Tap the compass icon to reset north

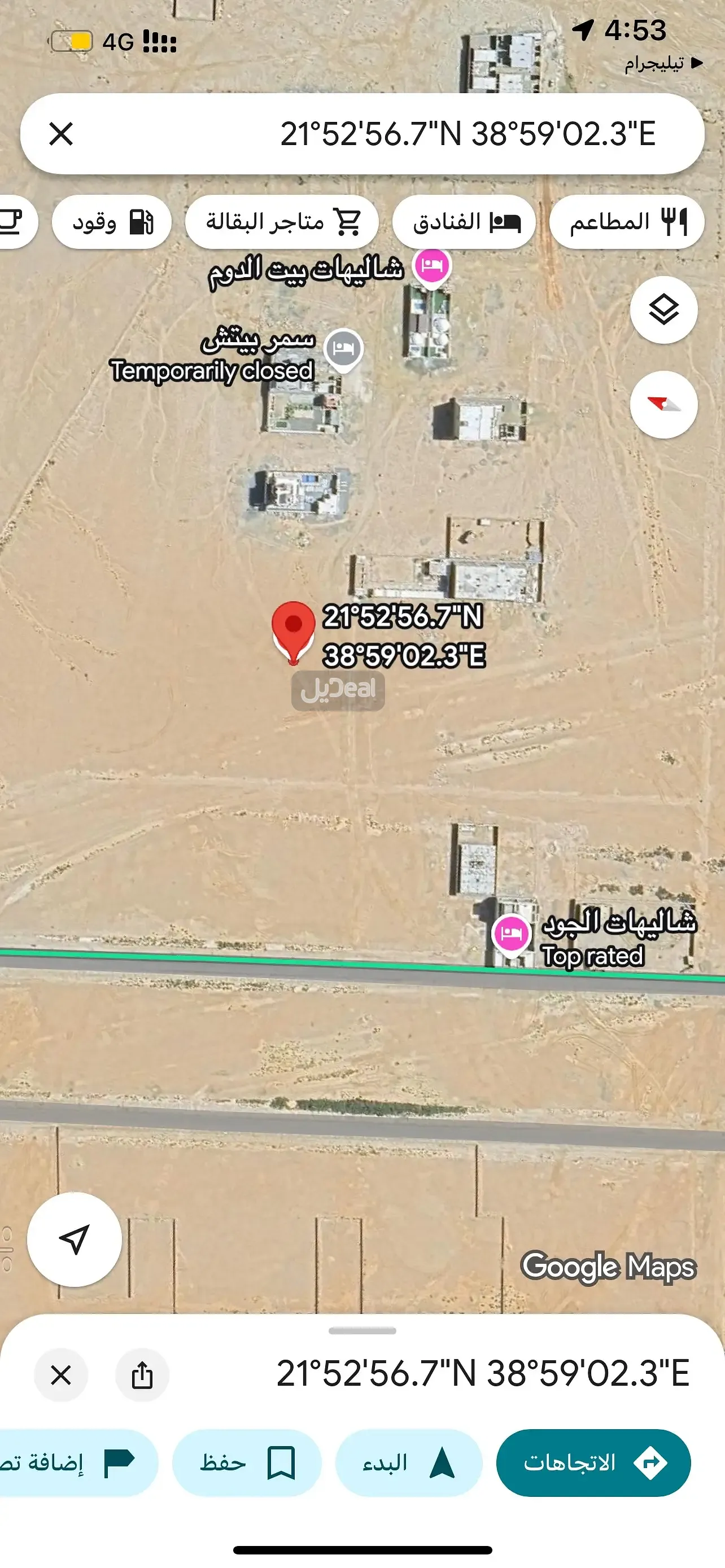click(x=665, y=405)
